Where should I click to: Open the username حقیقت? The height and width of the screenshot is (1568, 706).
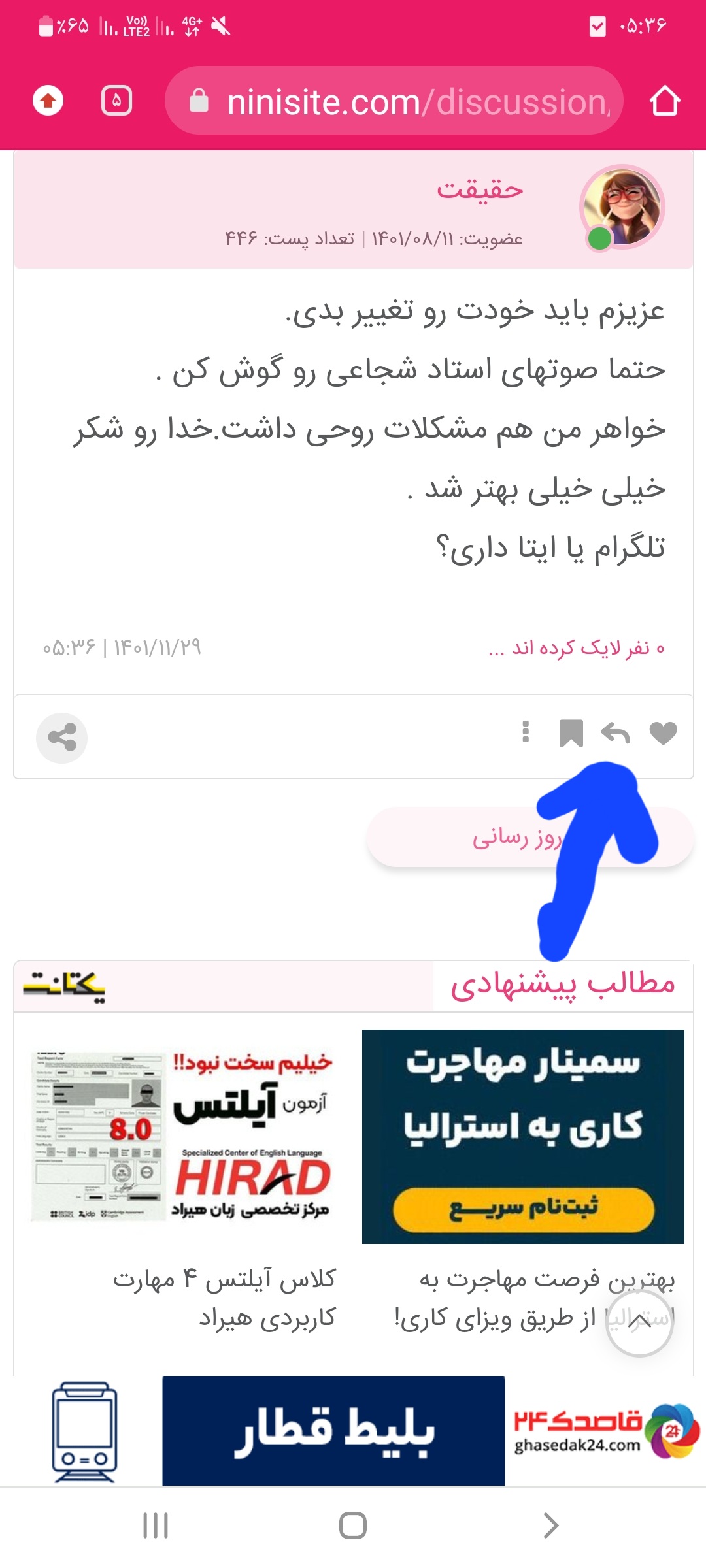pyautogui.click(x=480, y=189)
